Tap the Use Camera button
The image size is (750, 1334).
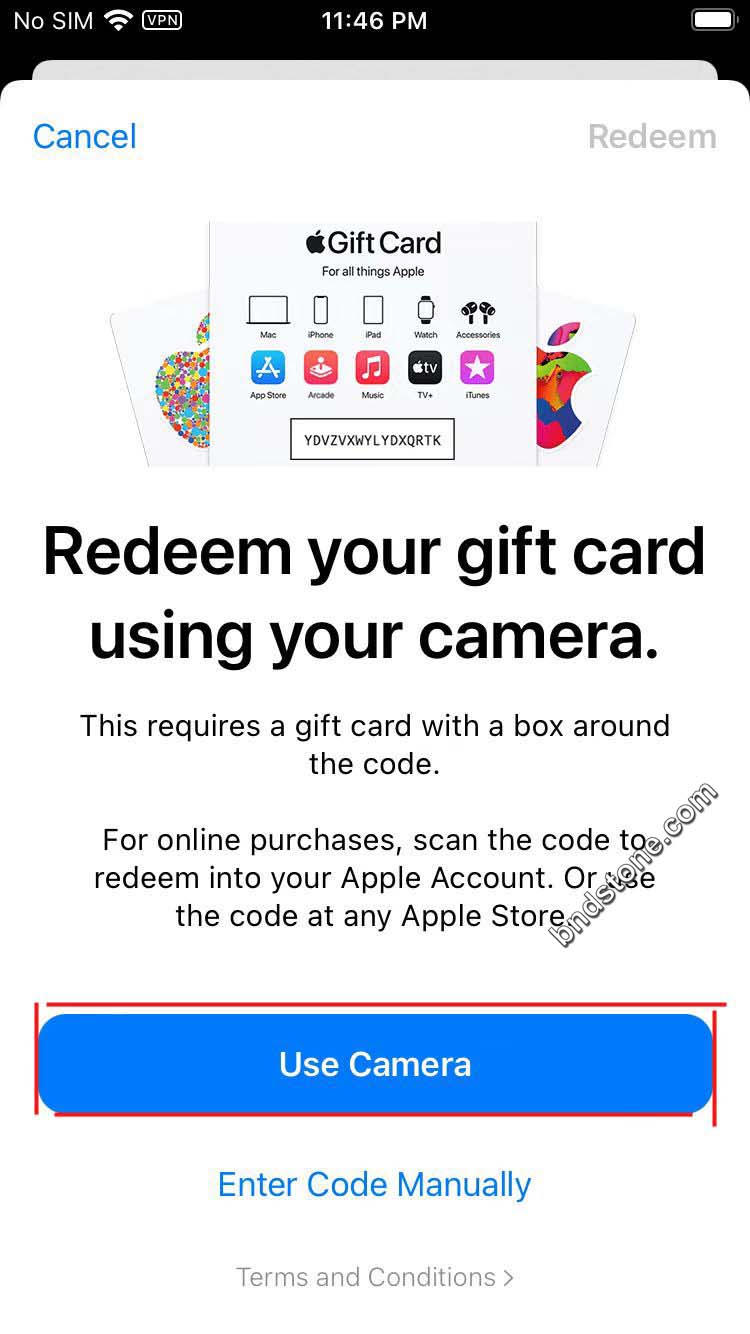(x=375, y=1064)
